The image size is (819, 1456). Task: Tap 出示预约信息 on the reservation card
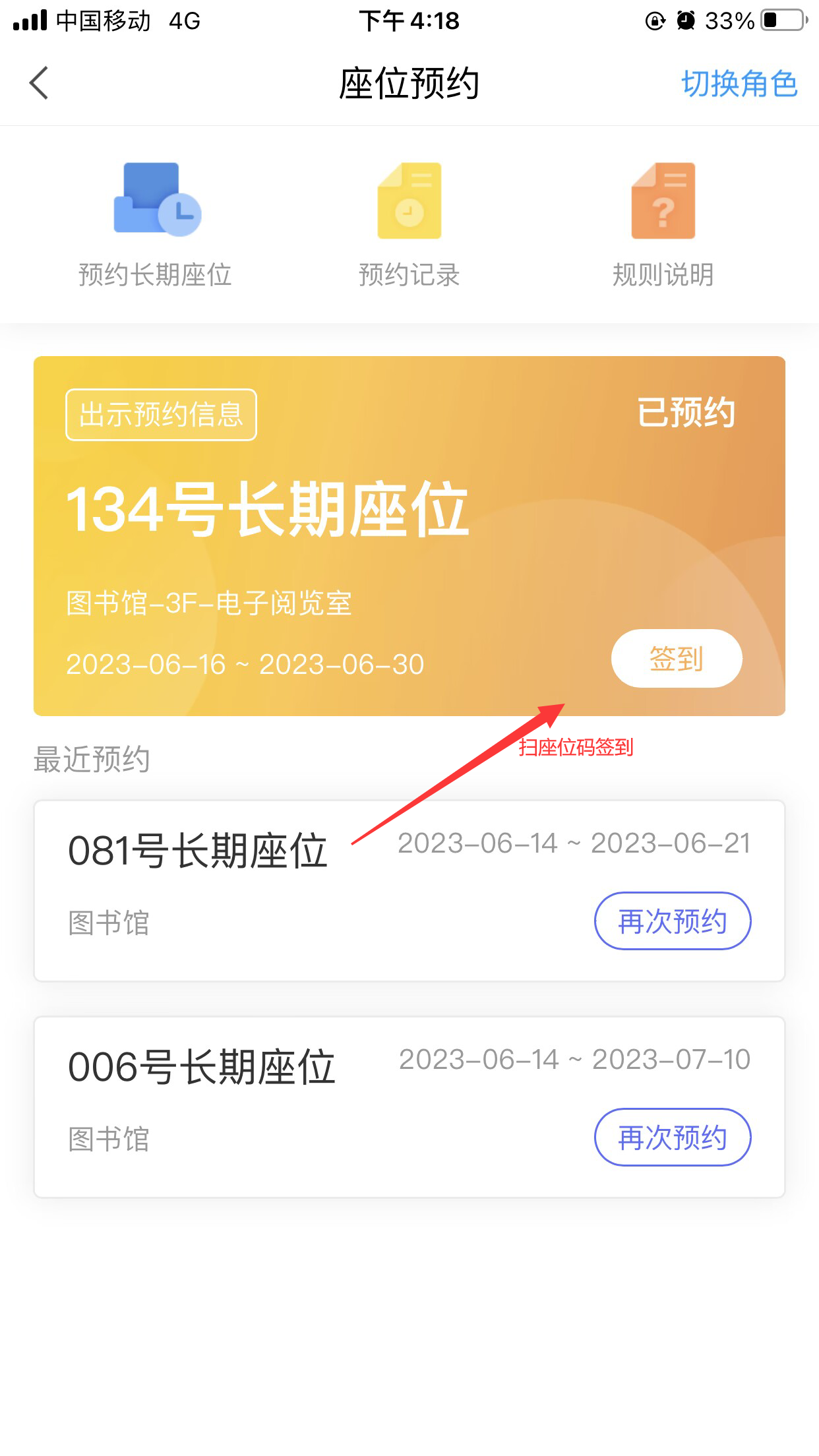click(161, 415)
